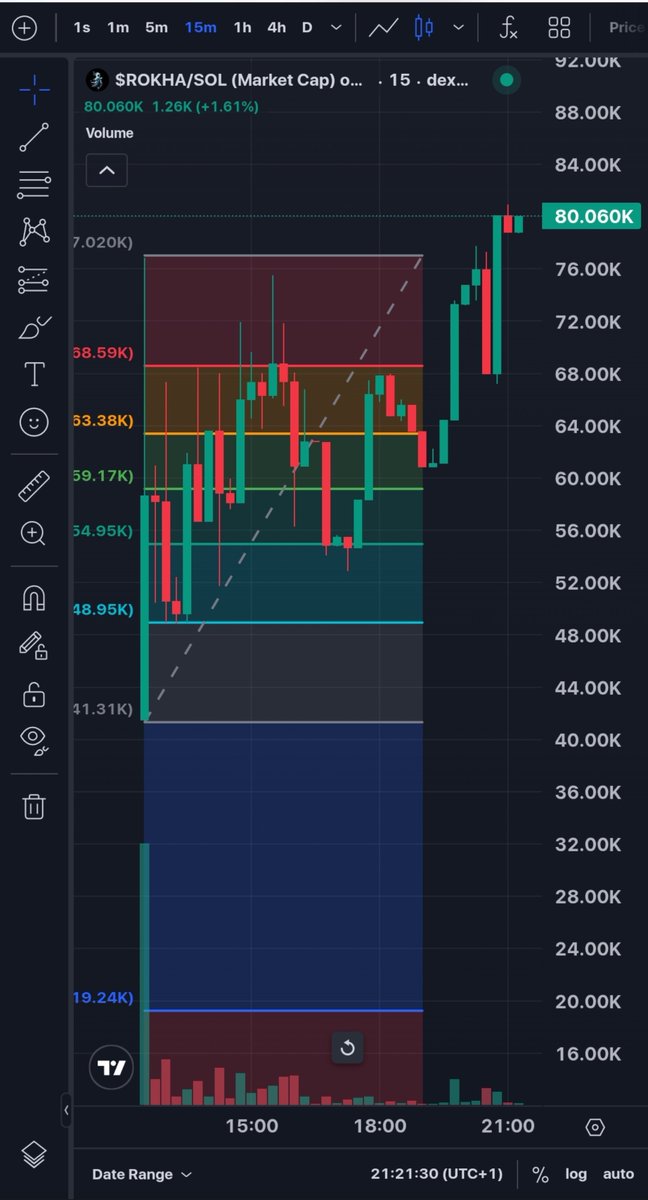The width and height of the screenshot is (648, 1200).
Task: Hide all drawings with the eye icon
Action: 34,740
